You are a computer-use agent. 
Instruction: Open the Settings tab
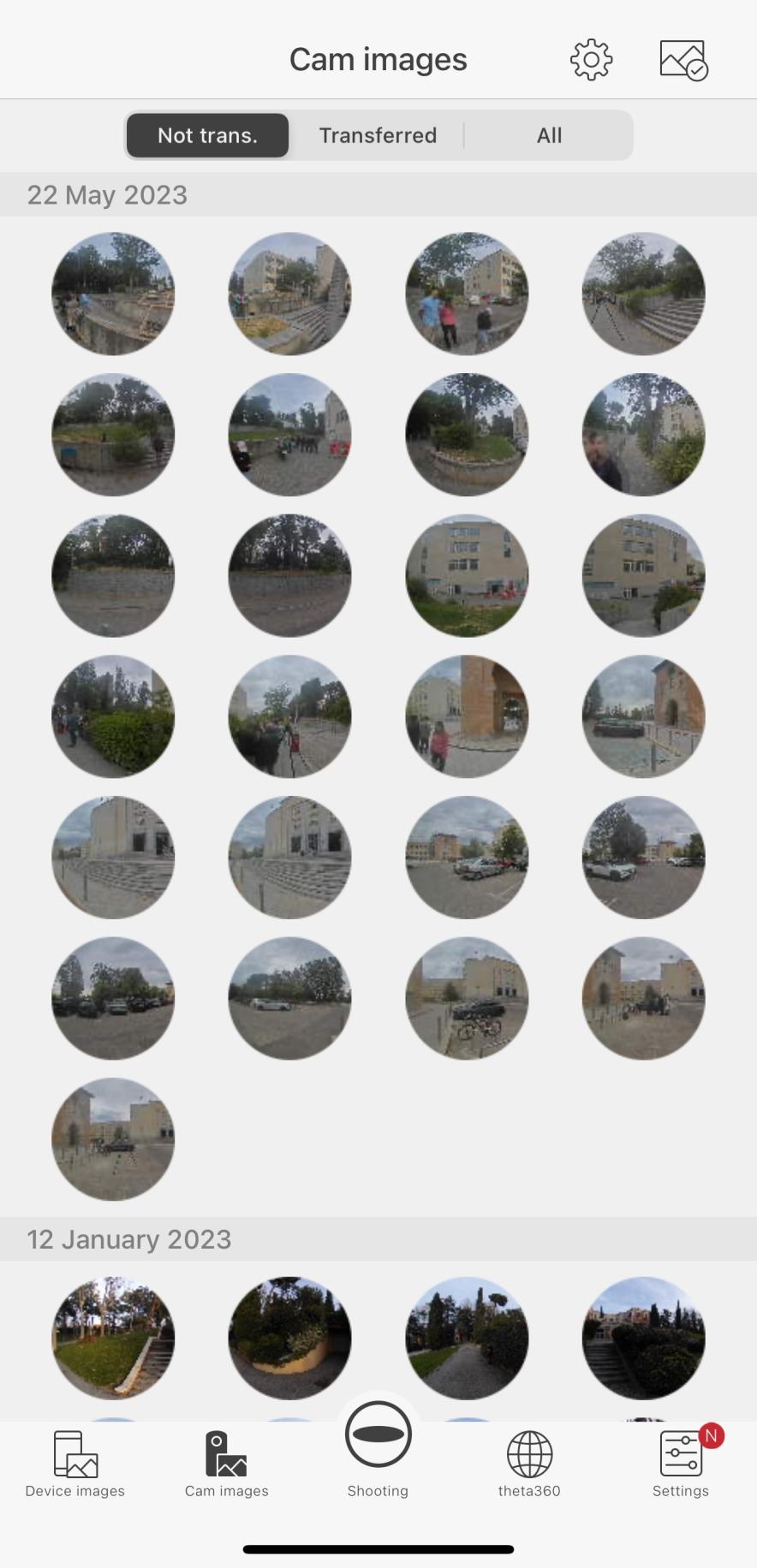pos(681,1464)
